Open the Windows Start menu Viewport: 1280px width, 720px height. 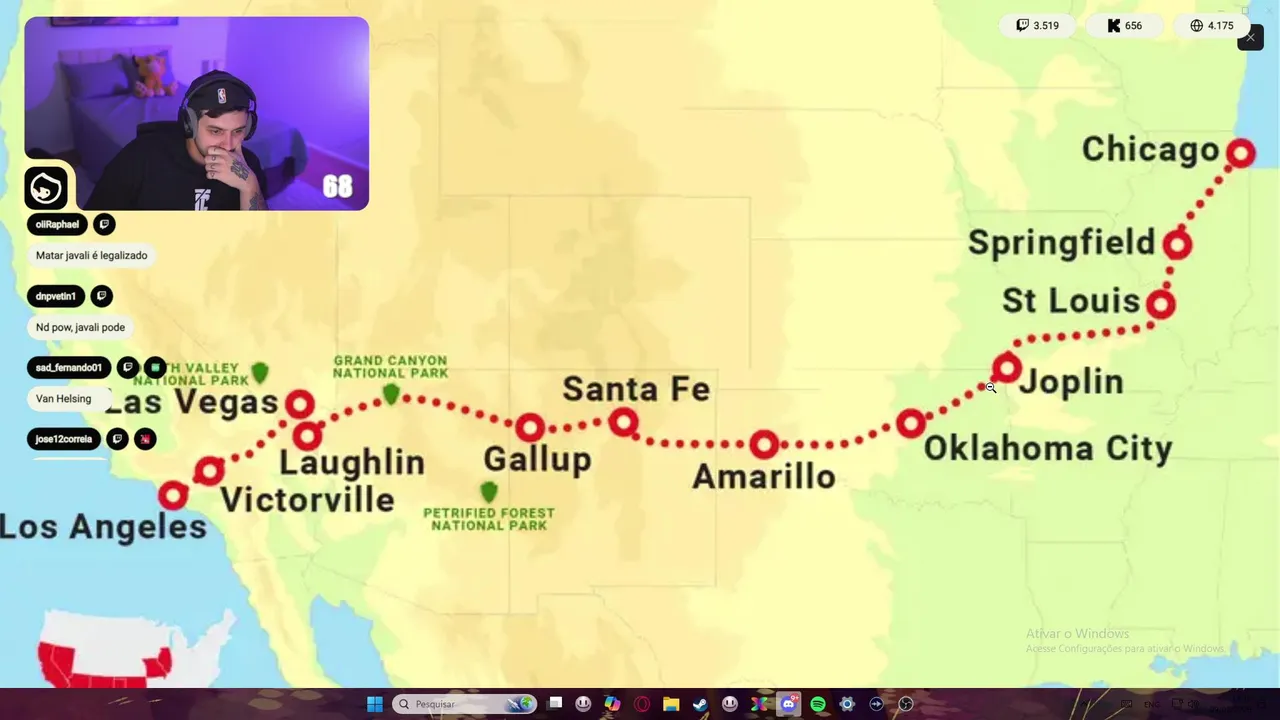coord(374,704)
